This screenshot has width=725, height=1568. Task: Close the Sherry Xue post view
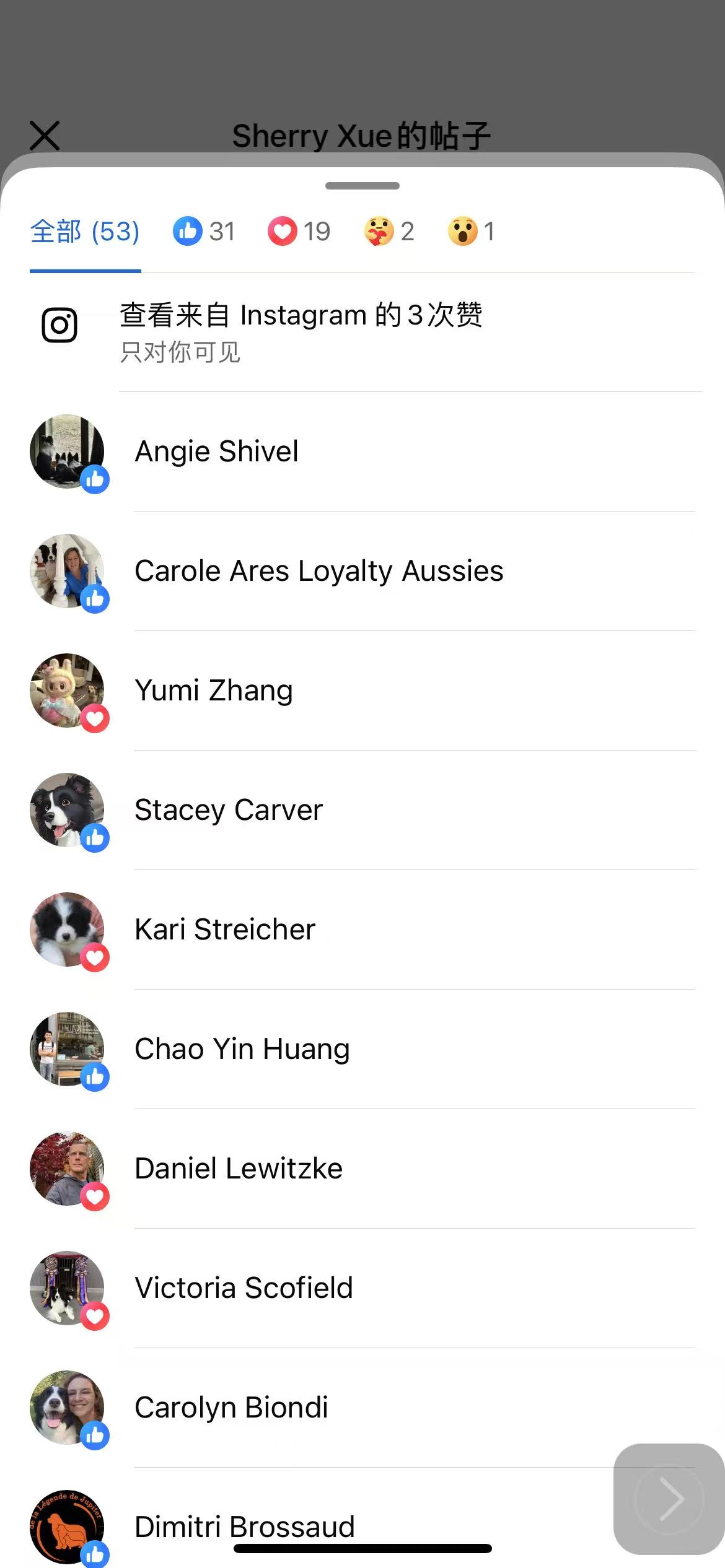click(x=45, y=136)
